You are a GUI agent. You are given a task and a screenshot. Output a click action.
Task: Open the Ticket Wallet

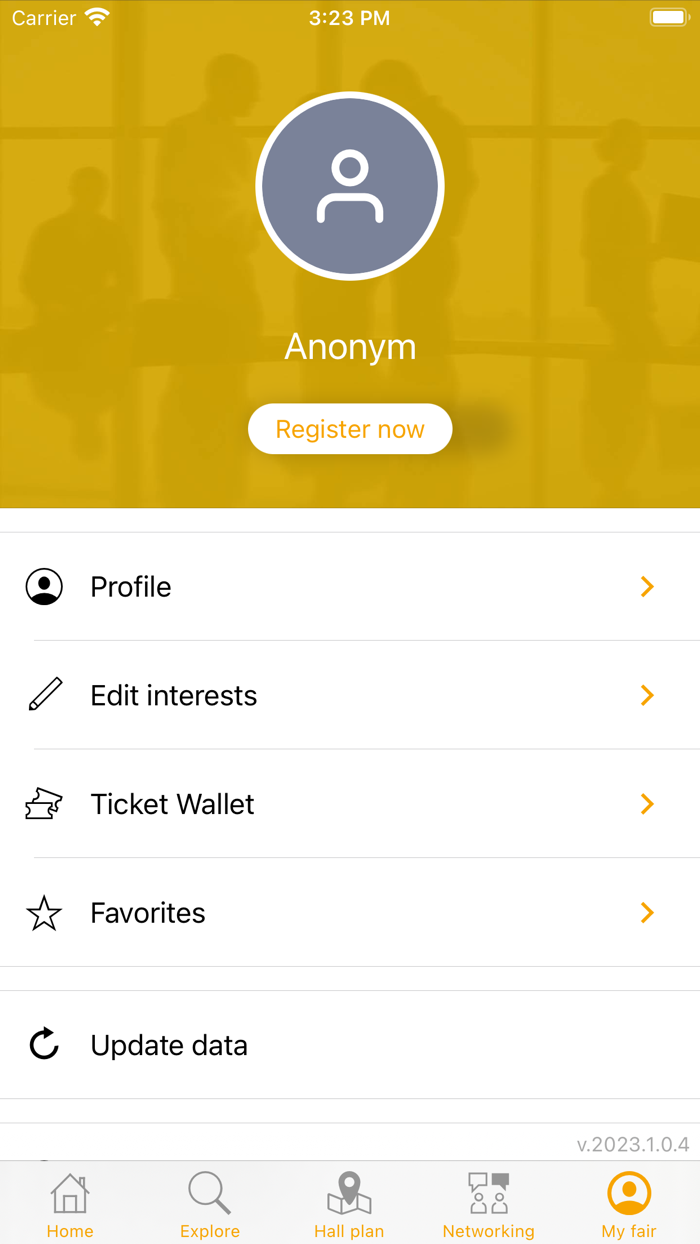(350, 804)
